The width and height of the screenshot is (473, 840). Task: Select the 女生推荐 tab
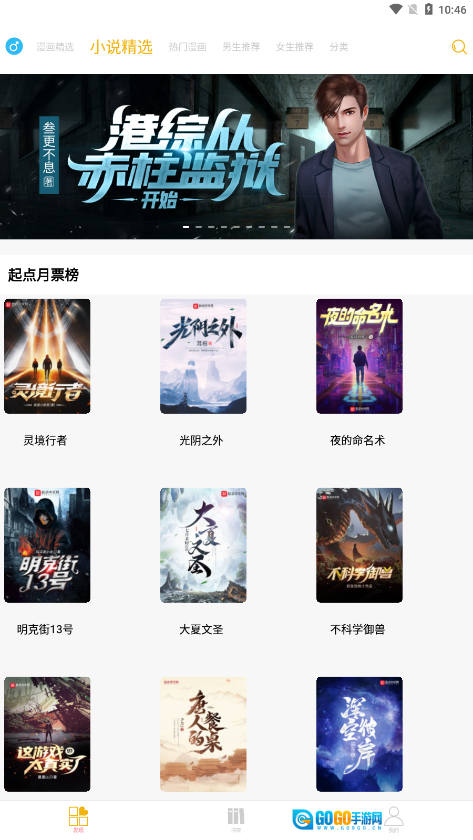click(x=295, y=47)
